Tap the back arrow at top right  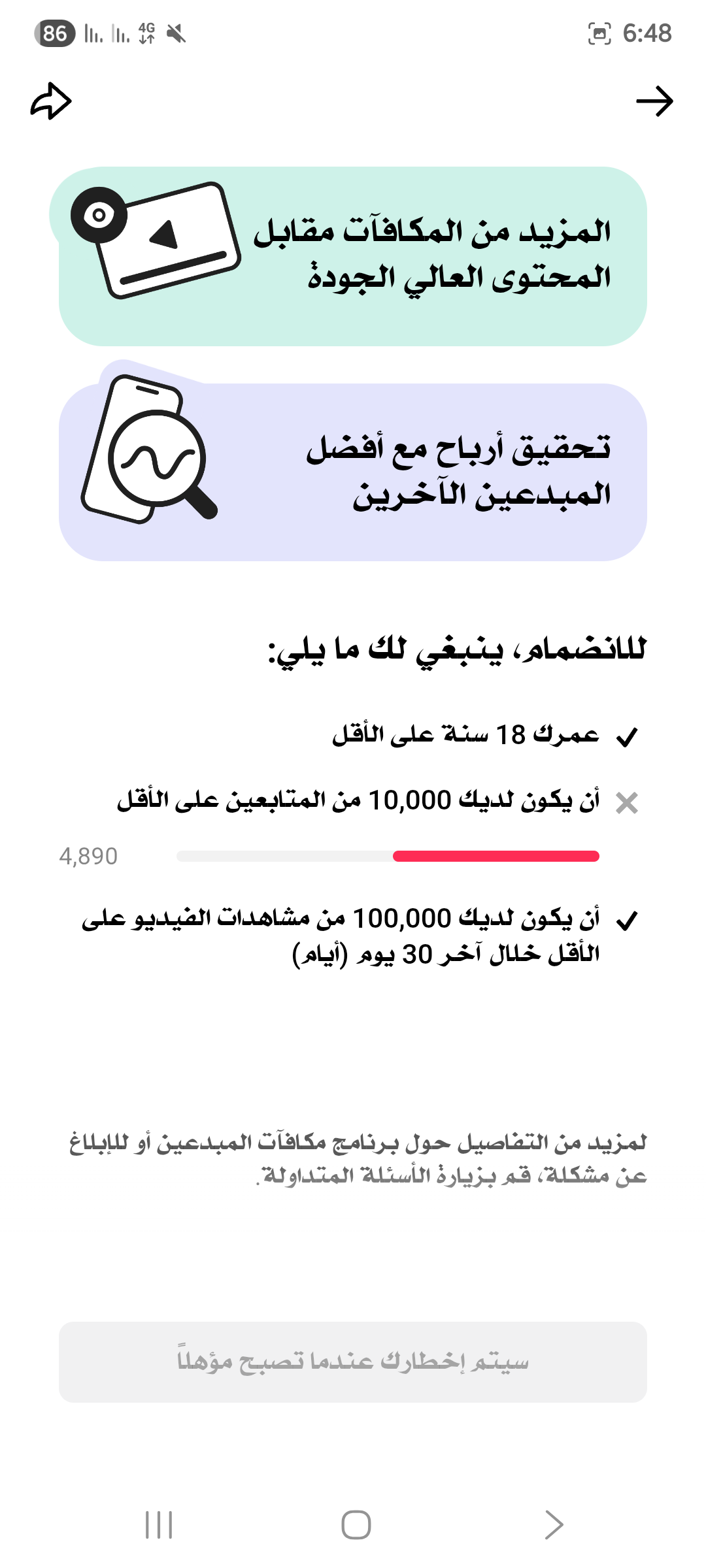click(654, 101)
